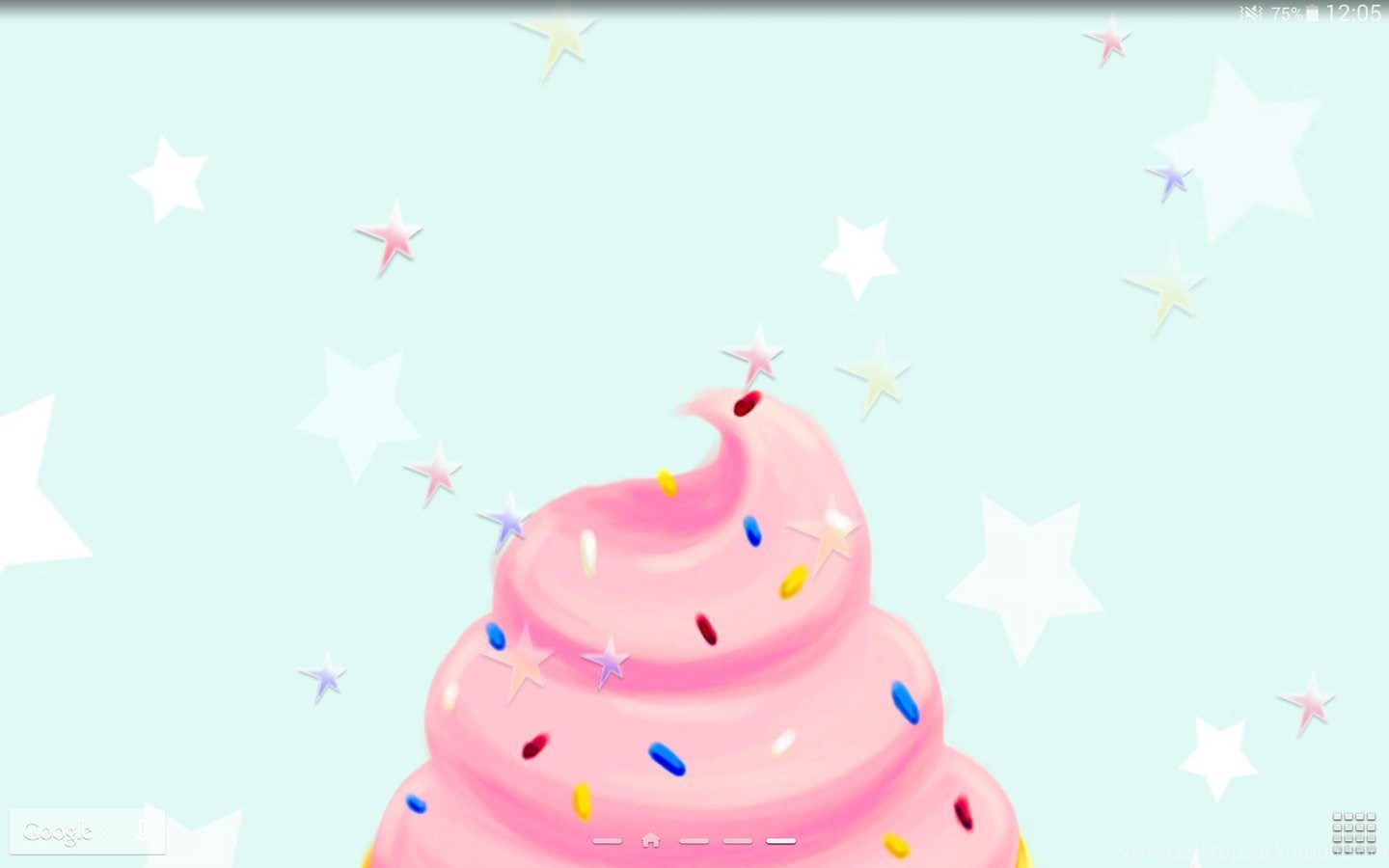The image size is (1389, 868).
Task: Select the page indicator right after the home icon
Action: coord(694,842)
